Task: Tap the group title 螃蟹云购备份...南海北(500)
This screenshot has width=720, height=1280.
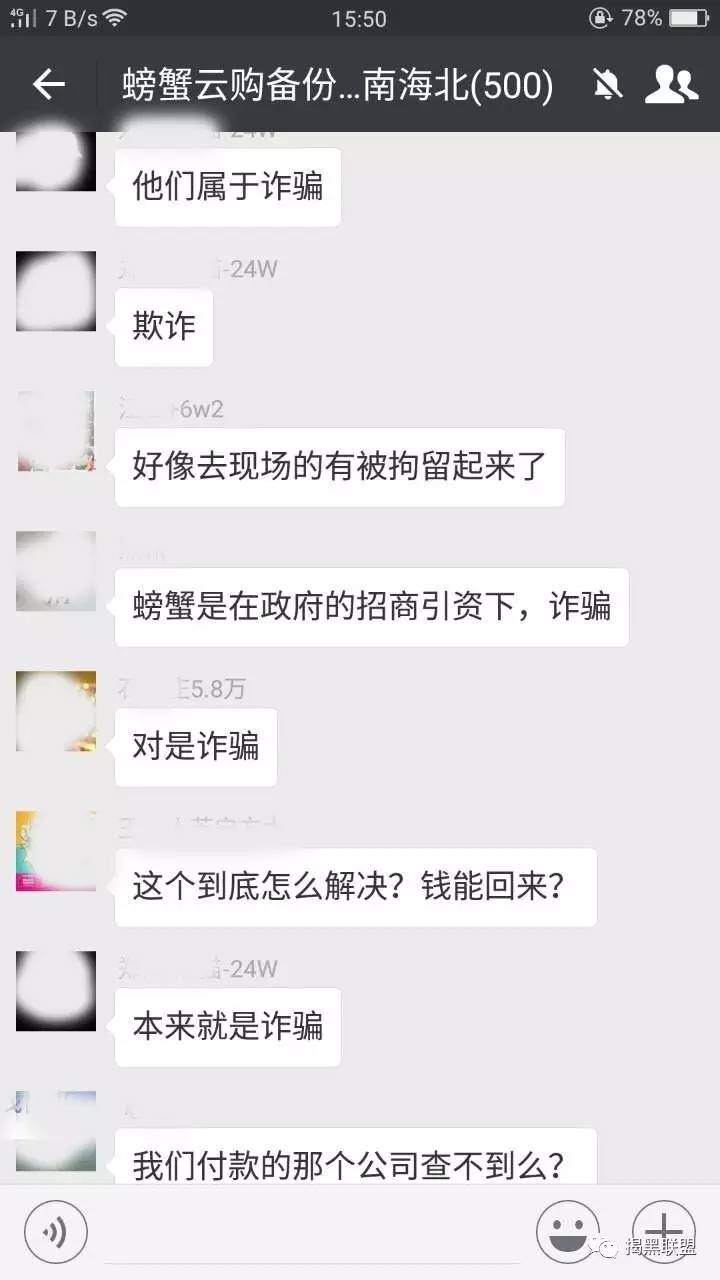Action: [335, 85]
